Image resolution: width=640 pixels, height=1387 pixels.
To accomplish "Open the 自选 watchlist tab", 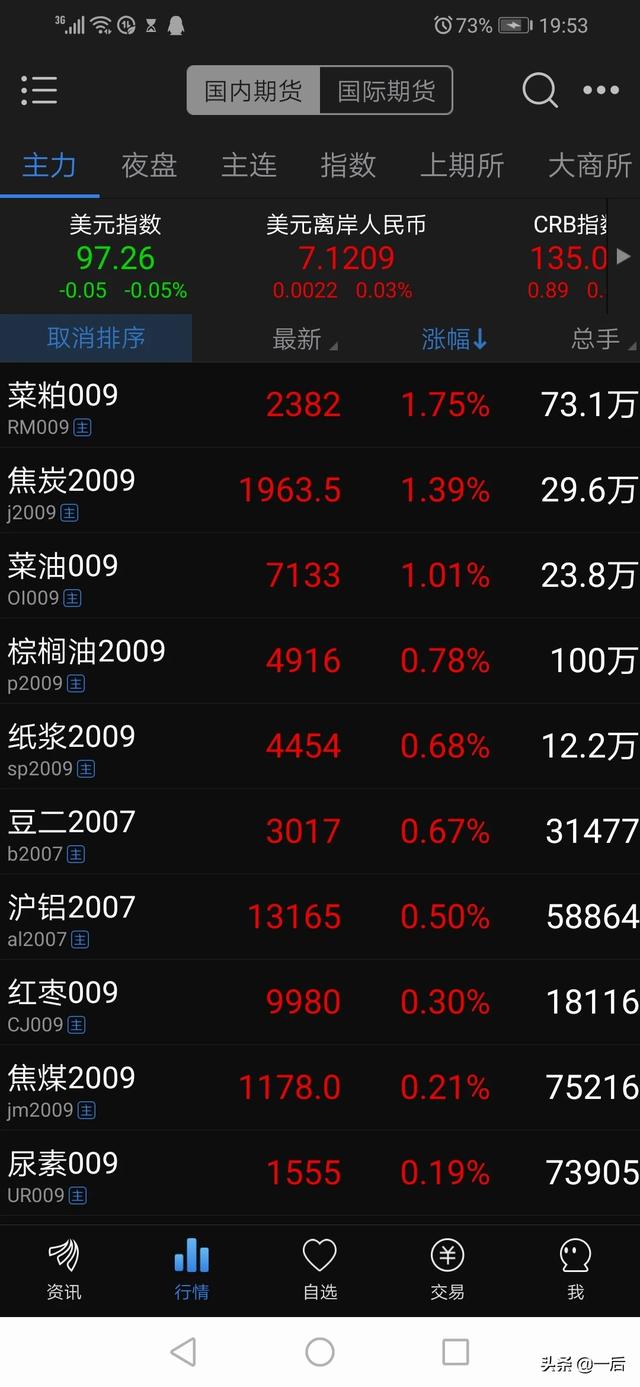I will click(320, 1270).
